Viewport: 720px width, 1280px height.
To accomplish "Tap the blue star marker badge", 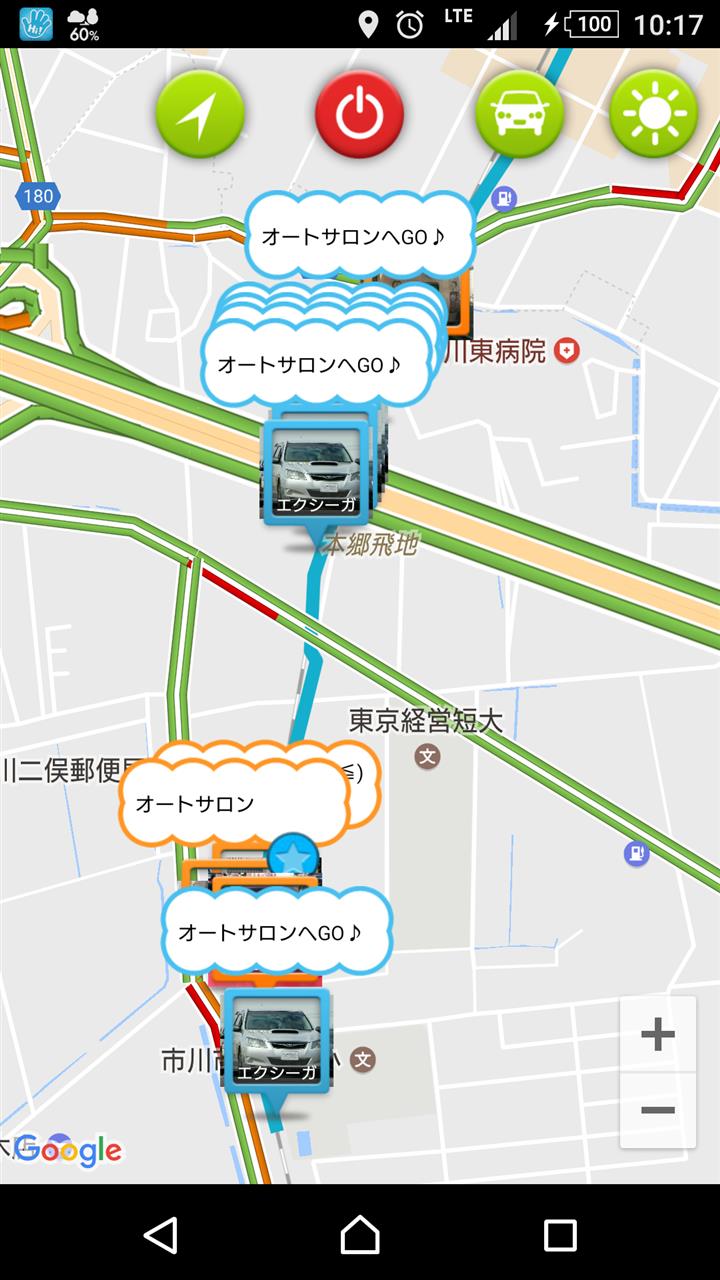I will (293, 858).
